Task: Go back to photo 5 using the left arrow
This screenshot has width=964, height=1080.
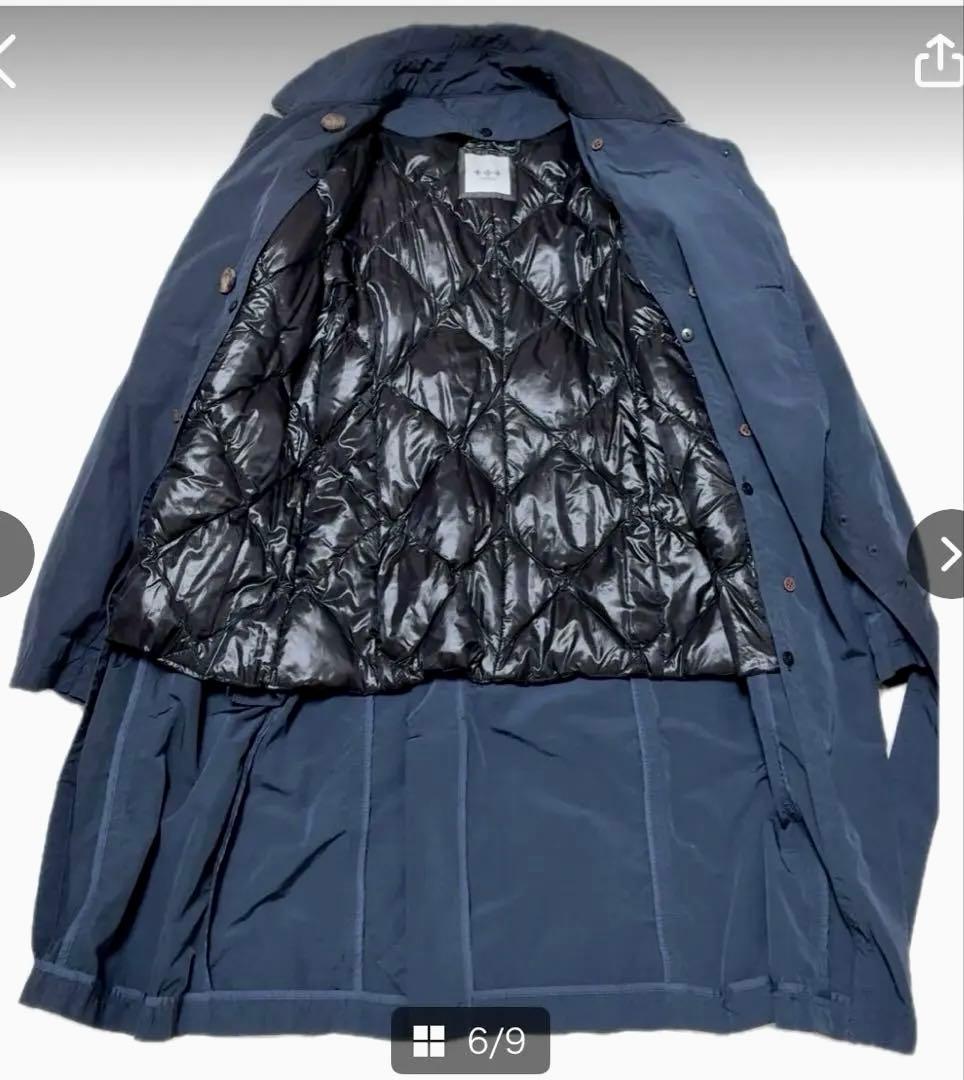Action: point(8,553)
